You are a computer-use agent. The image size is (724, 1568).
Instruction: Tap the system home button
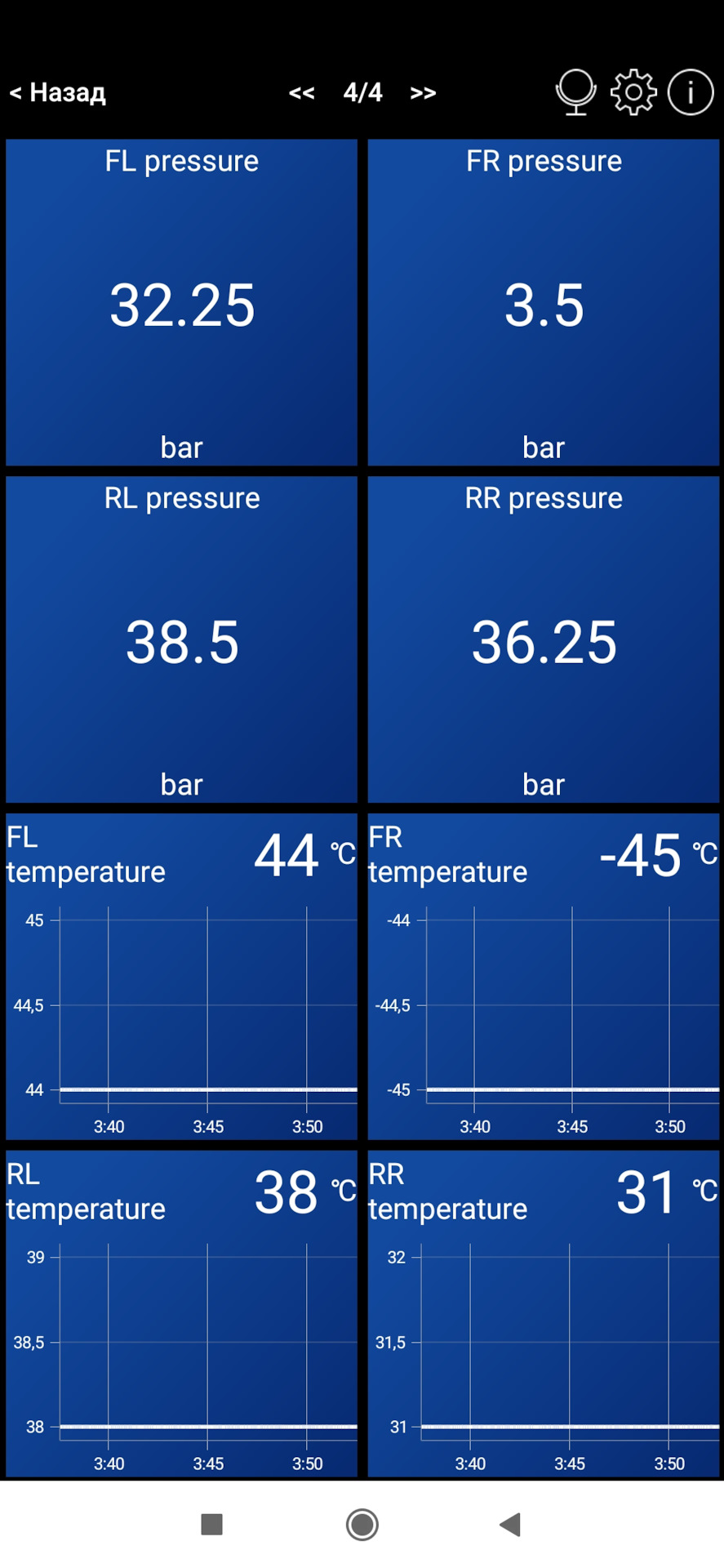click(x=362, y=1524)
